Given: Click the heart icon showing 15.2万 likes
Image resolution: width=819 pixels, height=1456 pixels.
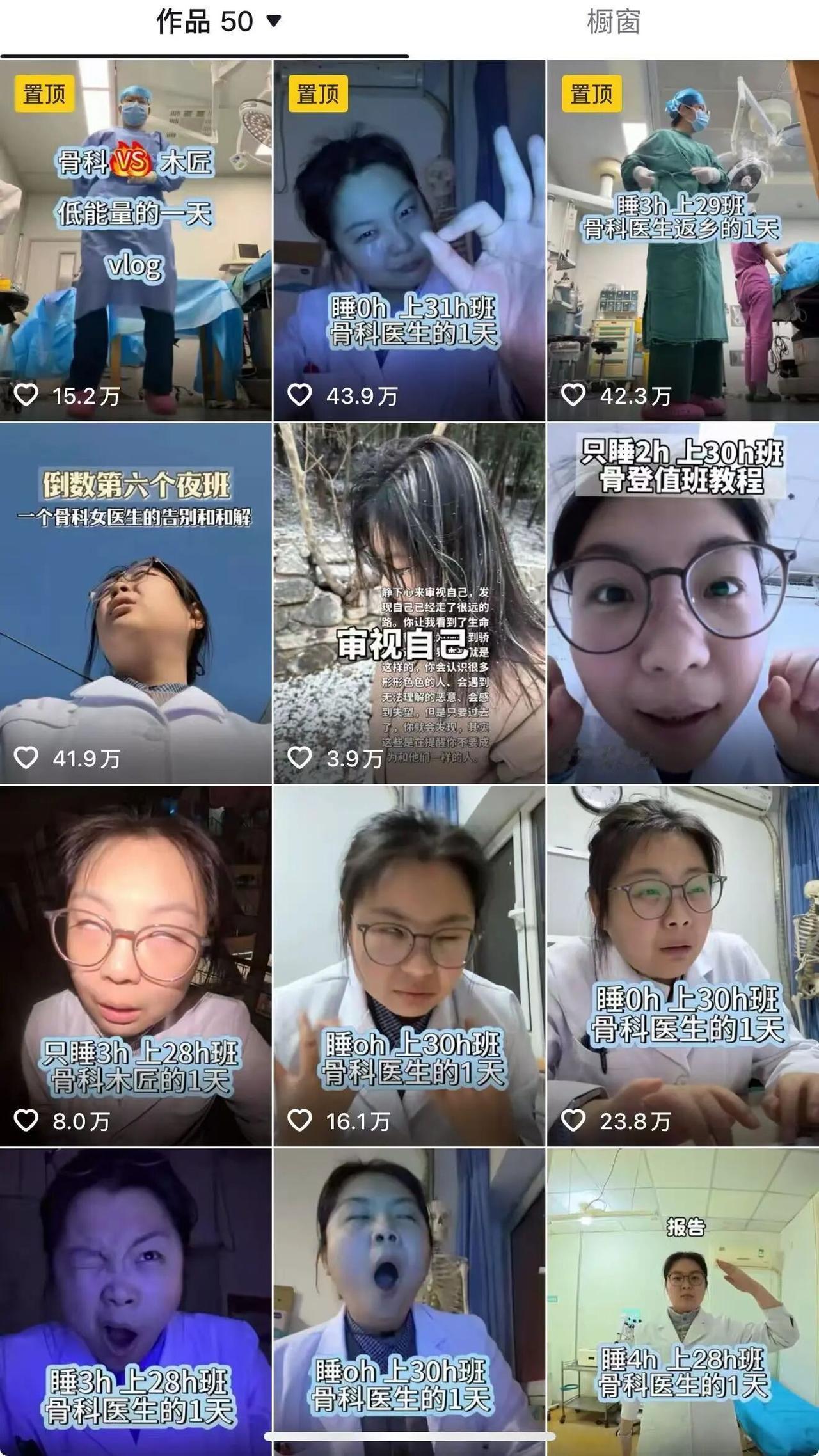Looking at the screenshot, I should [x=25, y=395].
